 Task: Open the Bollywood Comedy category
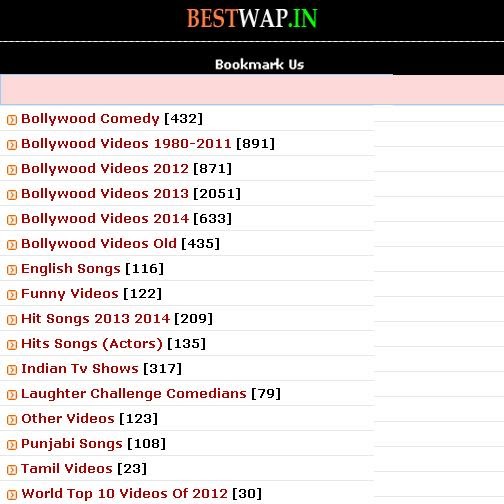click(90, 119)
